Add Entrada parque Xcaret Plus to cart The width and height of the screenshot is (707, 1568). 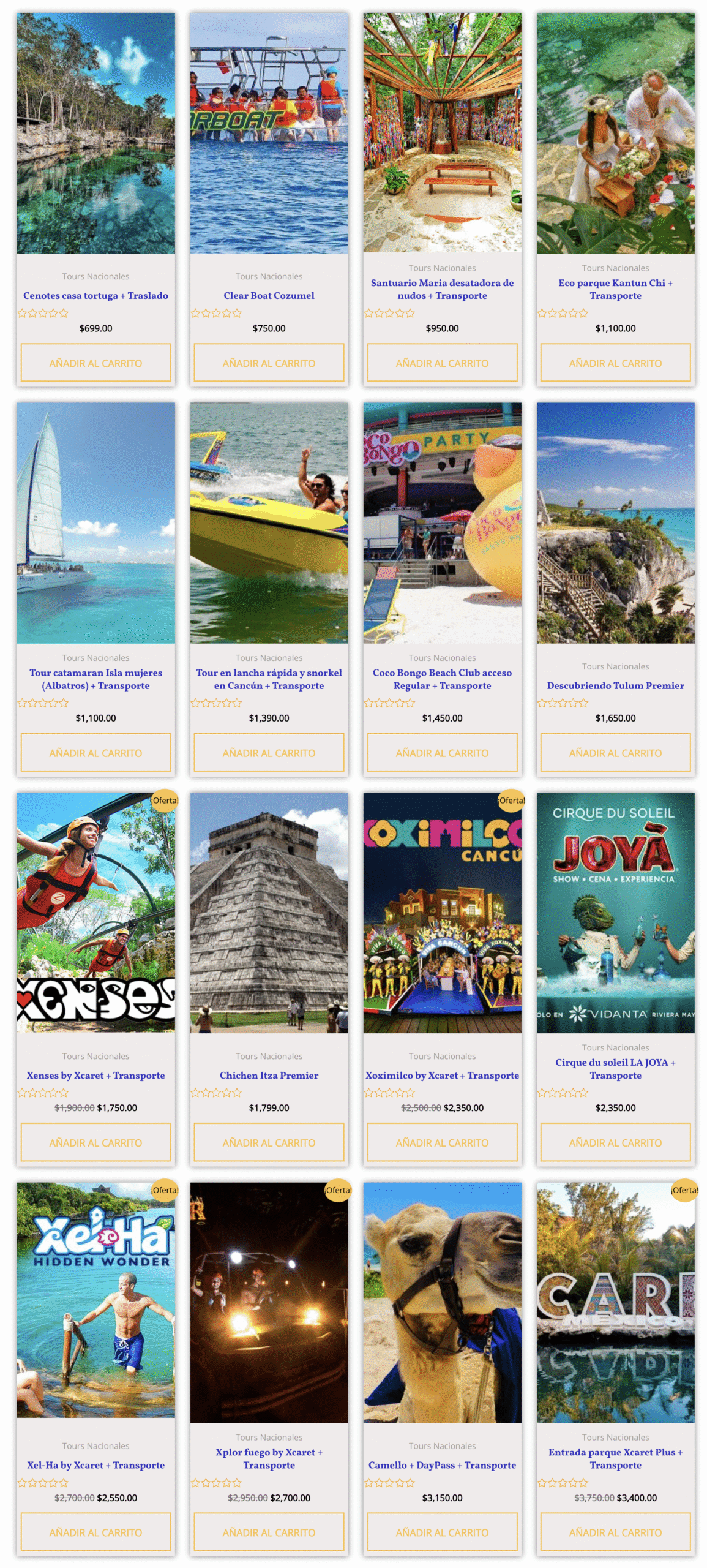coord(615,1532)
